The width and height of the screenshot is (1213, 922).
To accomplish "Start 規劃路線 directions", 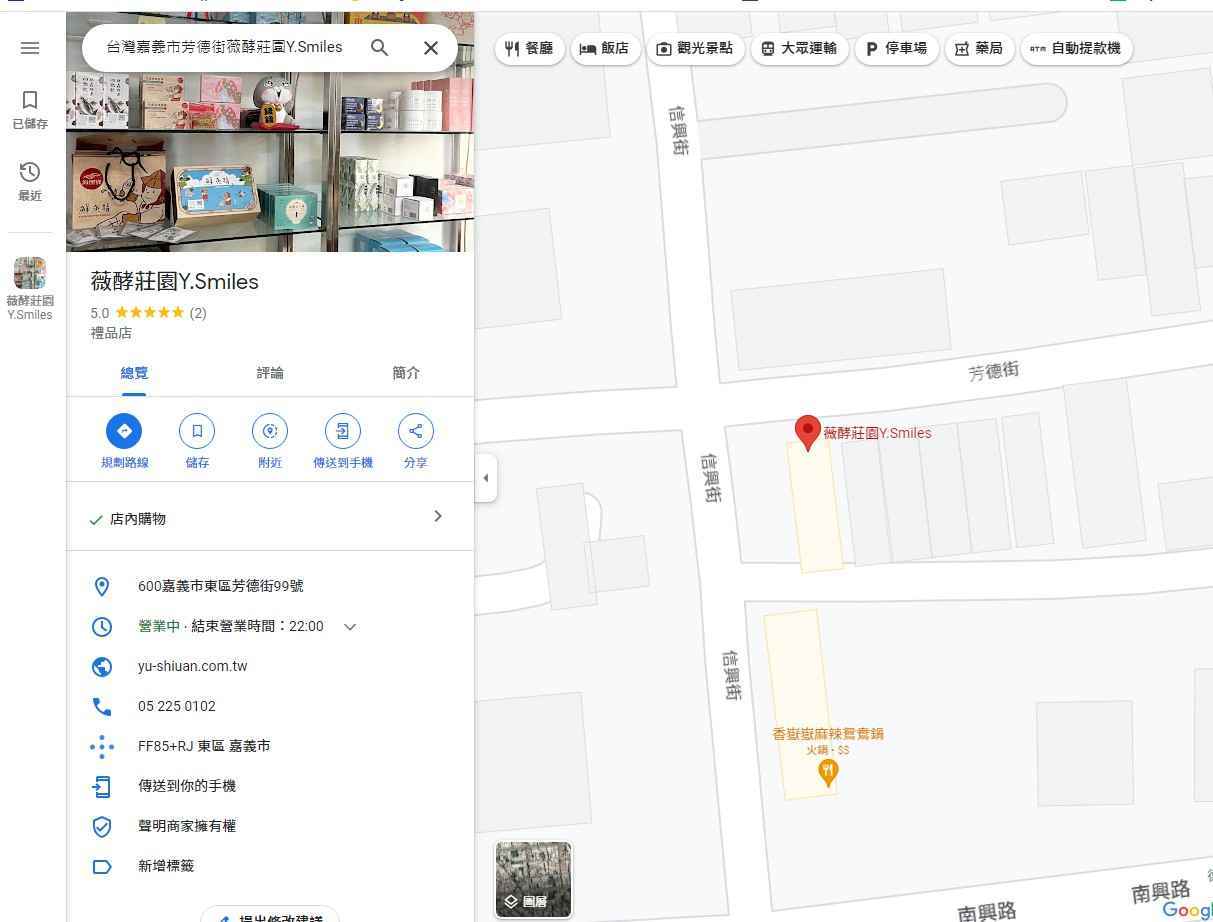I will click(124, 431).
